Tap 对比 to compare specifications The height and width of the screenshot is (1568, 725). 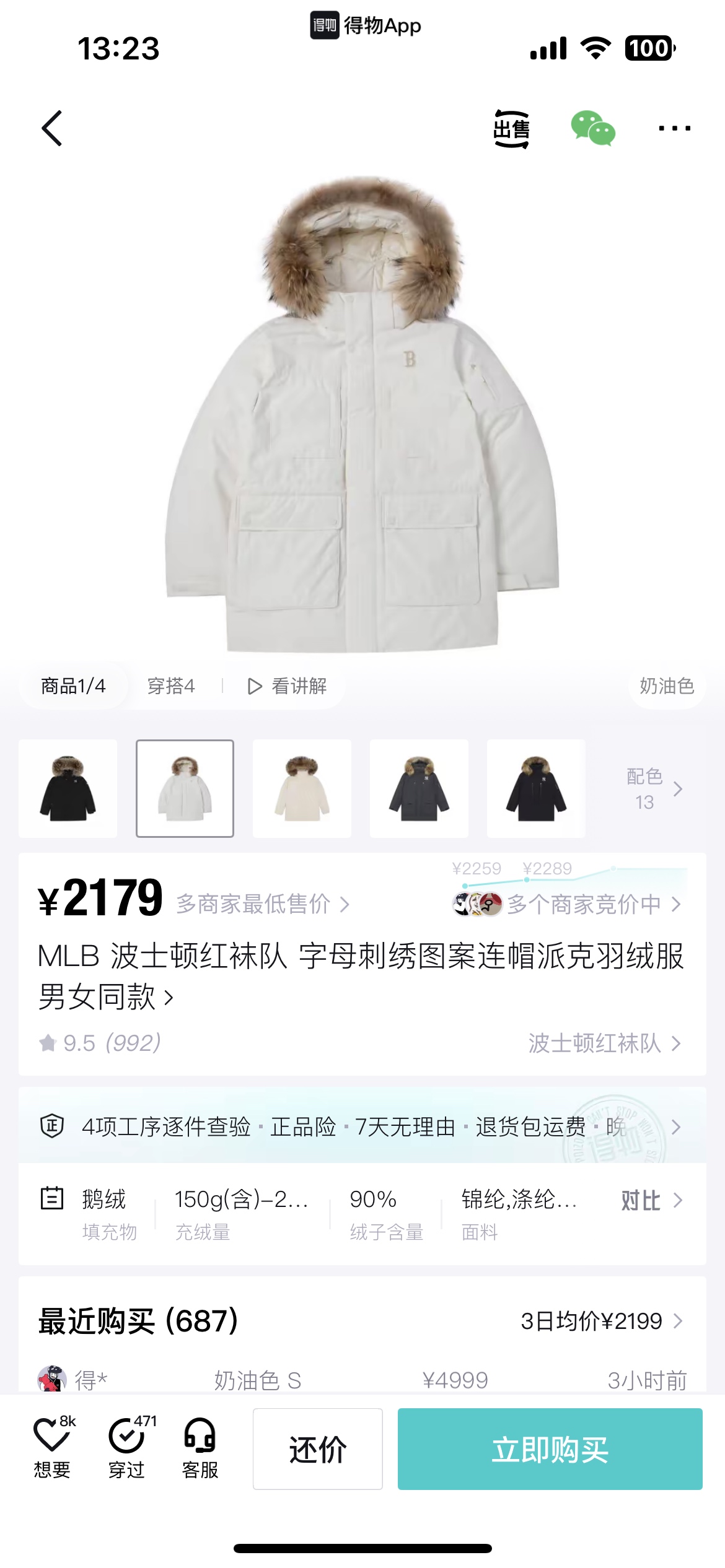tap(651, 1201)
